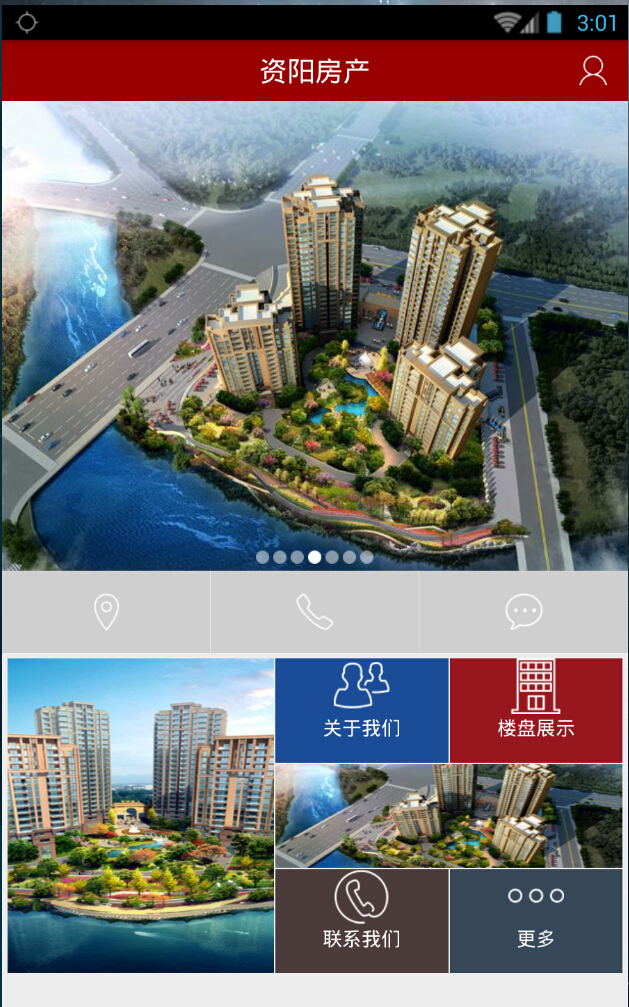Screen dimensions: 629x1007
Task: Open the aerial view picture tile
Action: point(448,816)
